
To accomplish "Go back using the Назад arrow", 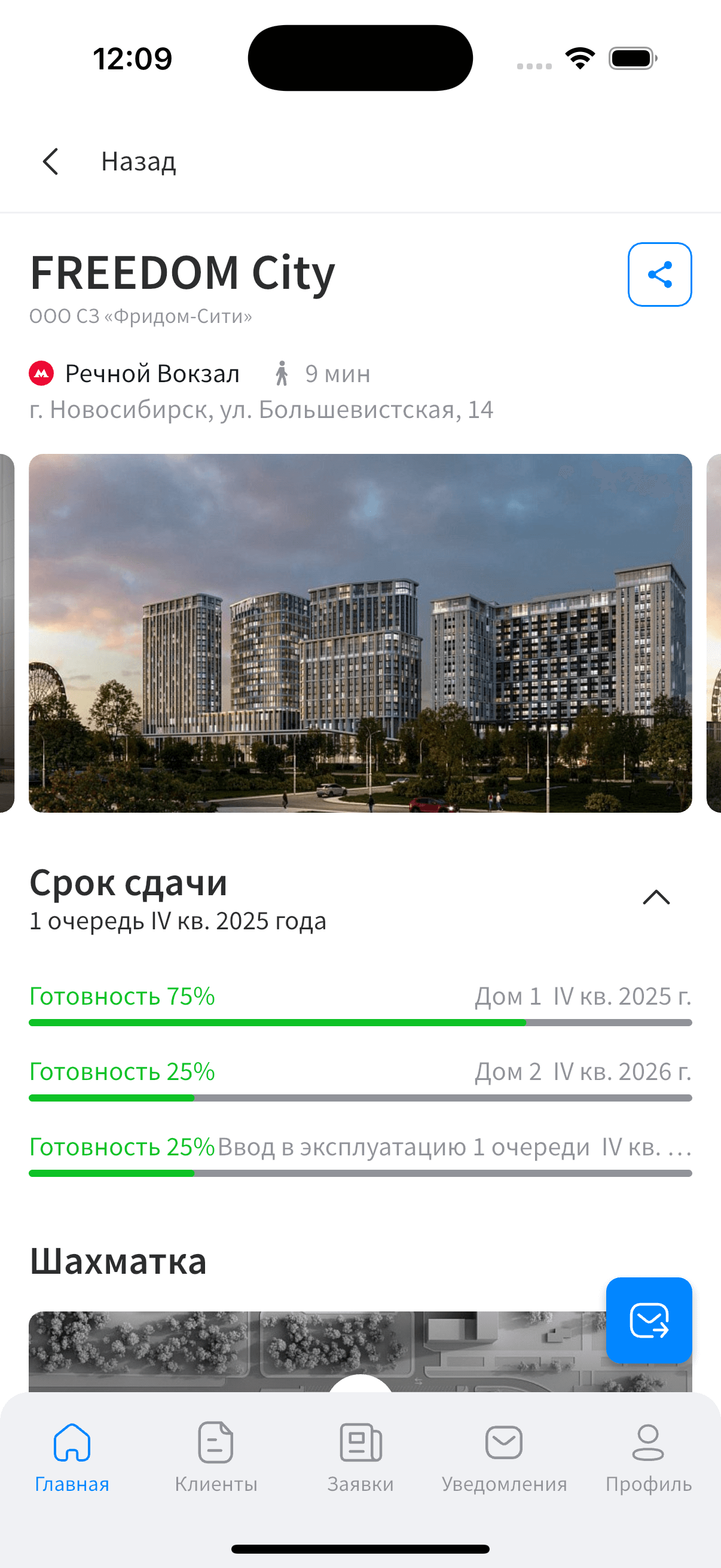I will [x=51, y=161].
